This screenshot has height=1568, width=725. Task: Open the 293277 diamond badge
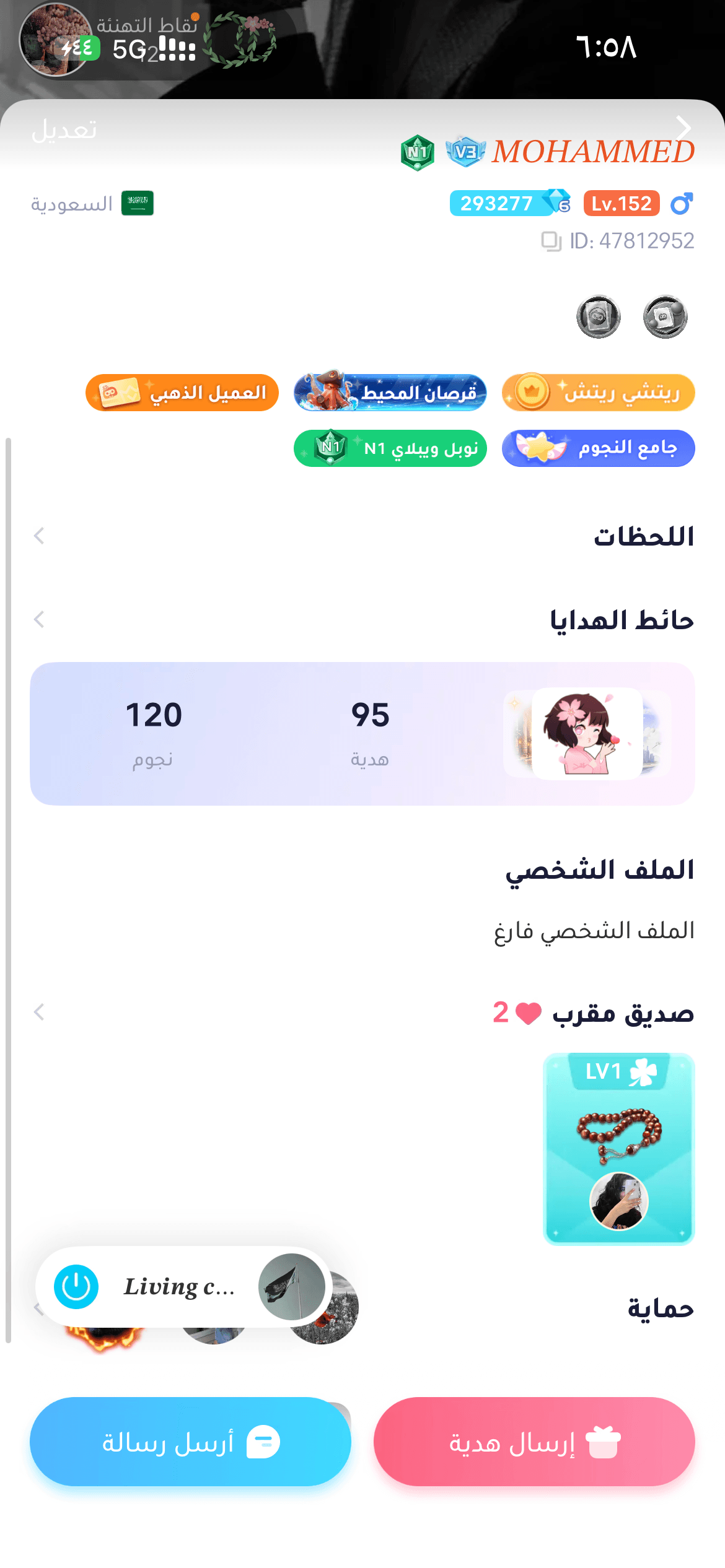click(x=509, y=204)
